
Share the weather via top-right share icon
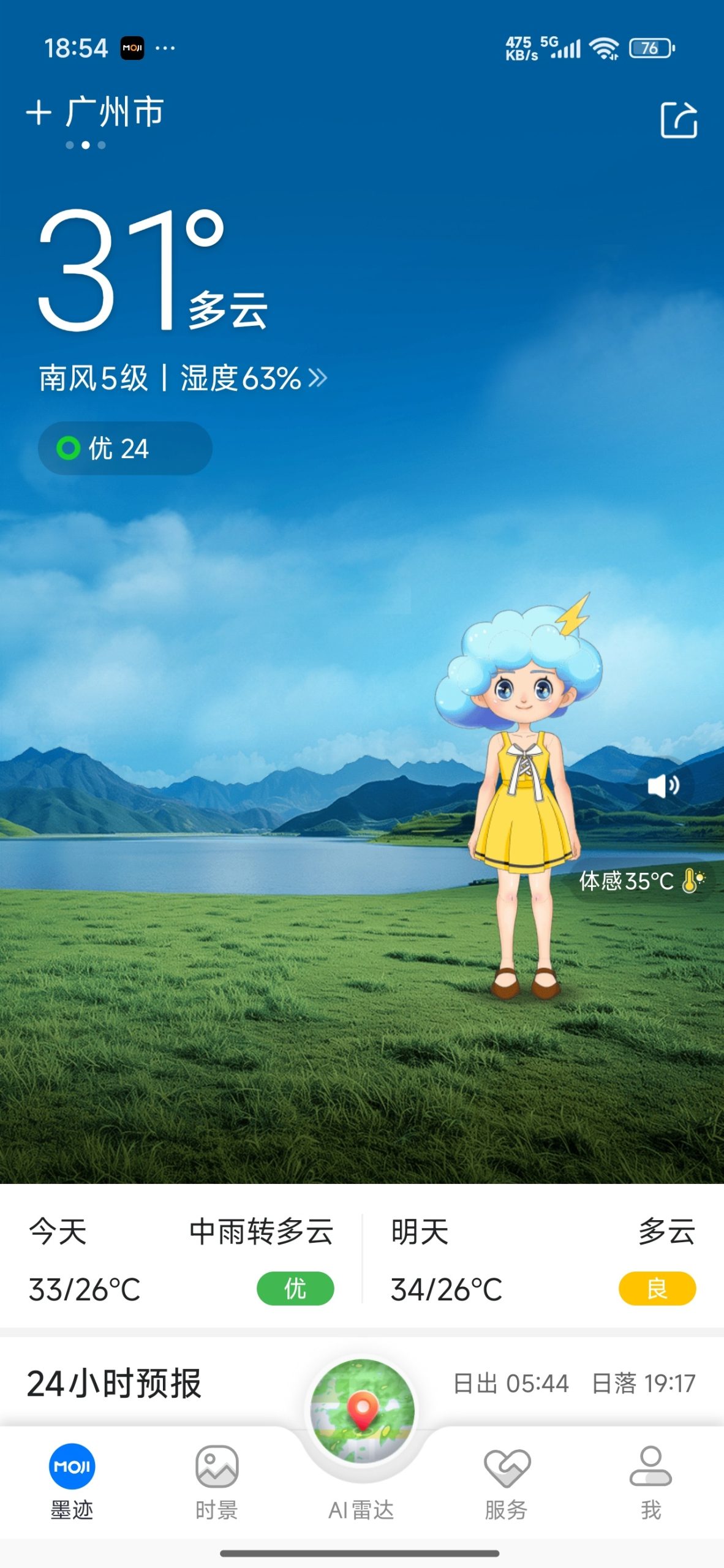click(x=679, y=119)
